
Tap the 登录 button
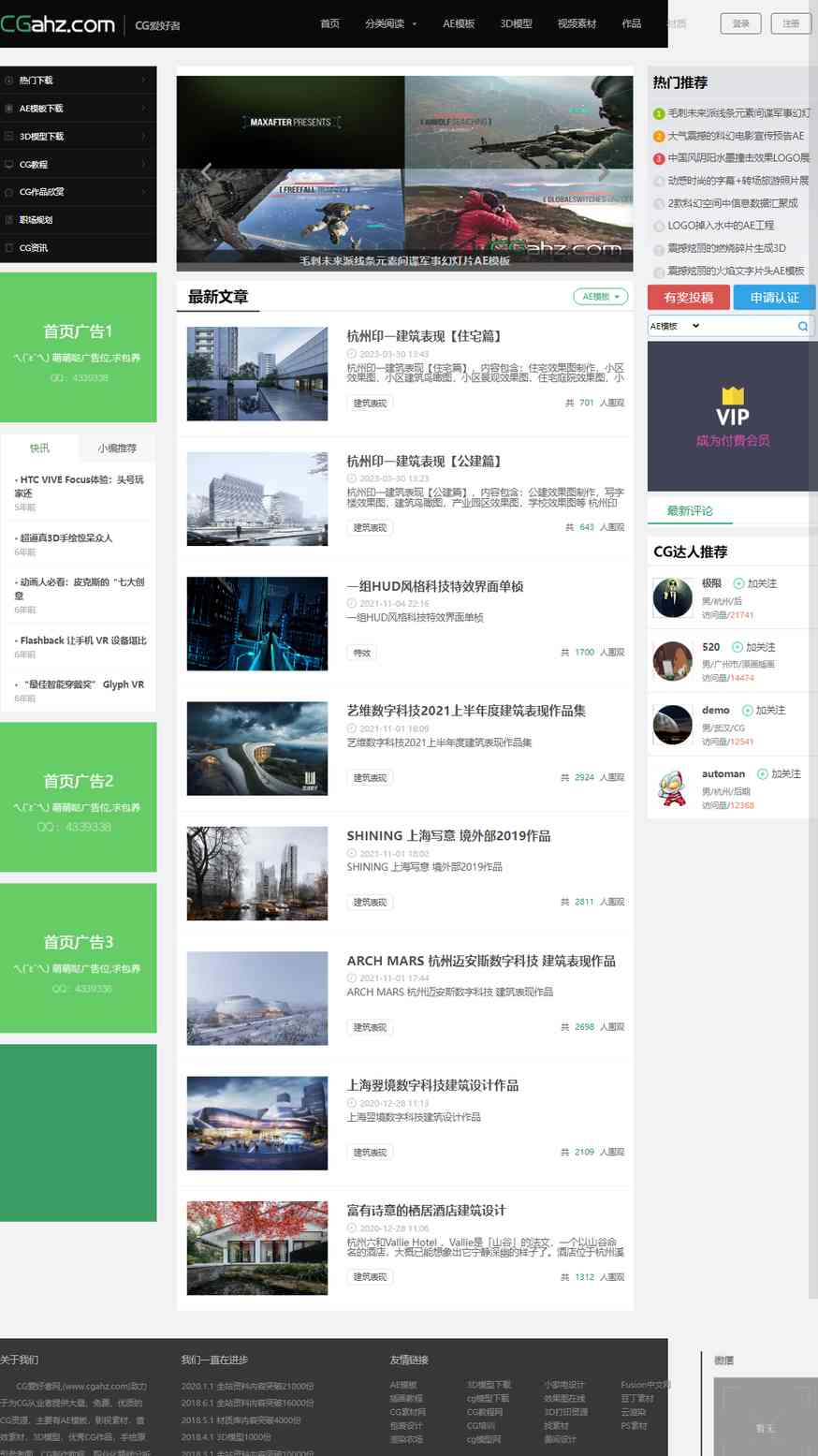740,23
